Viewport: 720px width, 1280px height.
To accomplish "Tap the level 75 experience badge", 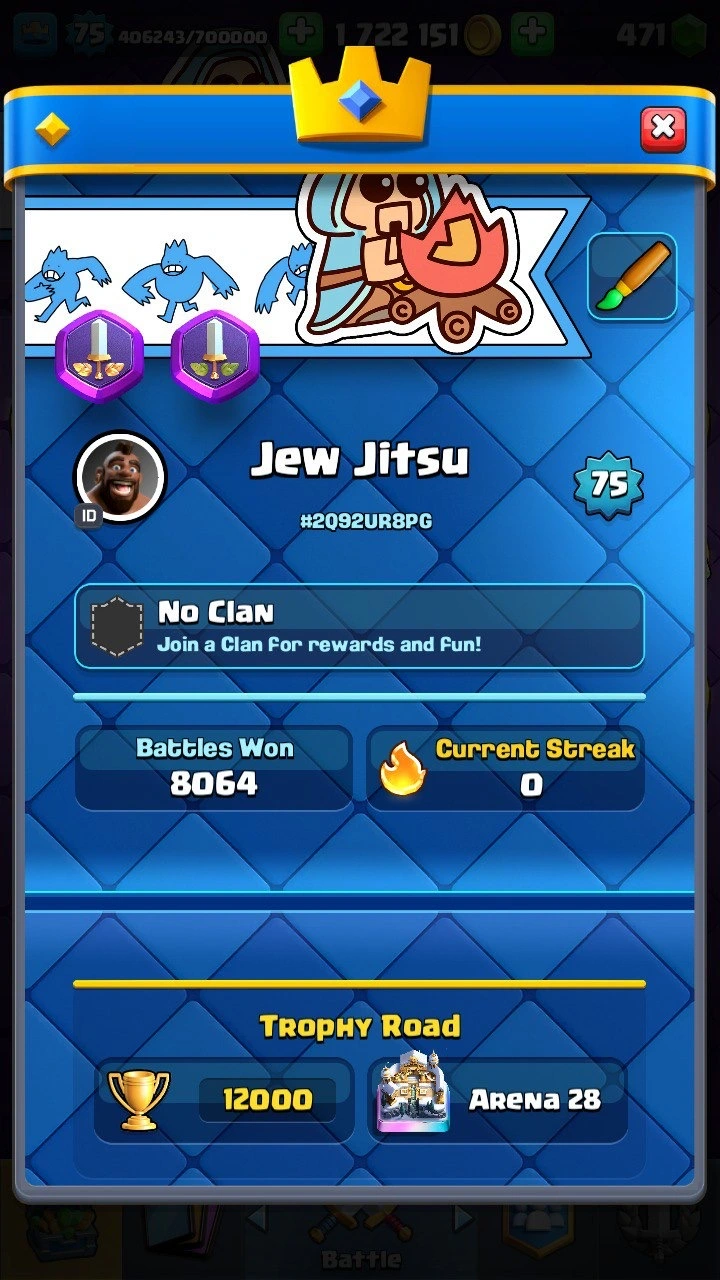I will coord(608,485).
